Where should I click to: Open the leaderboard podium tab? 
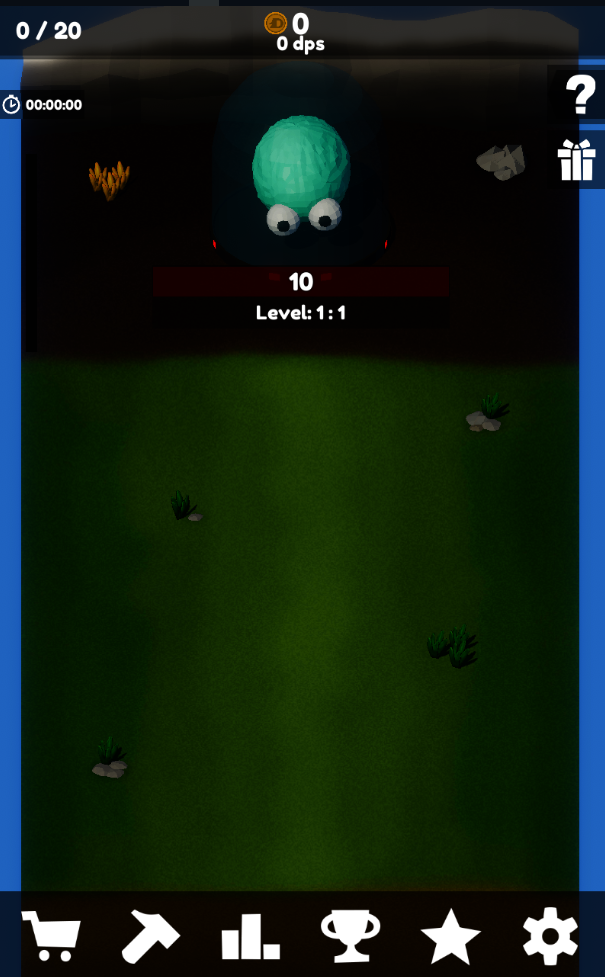(250, 937)
